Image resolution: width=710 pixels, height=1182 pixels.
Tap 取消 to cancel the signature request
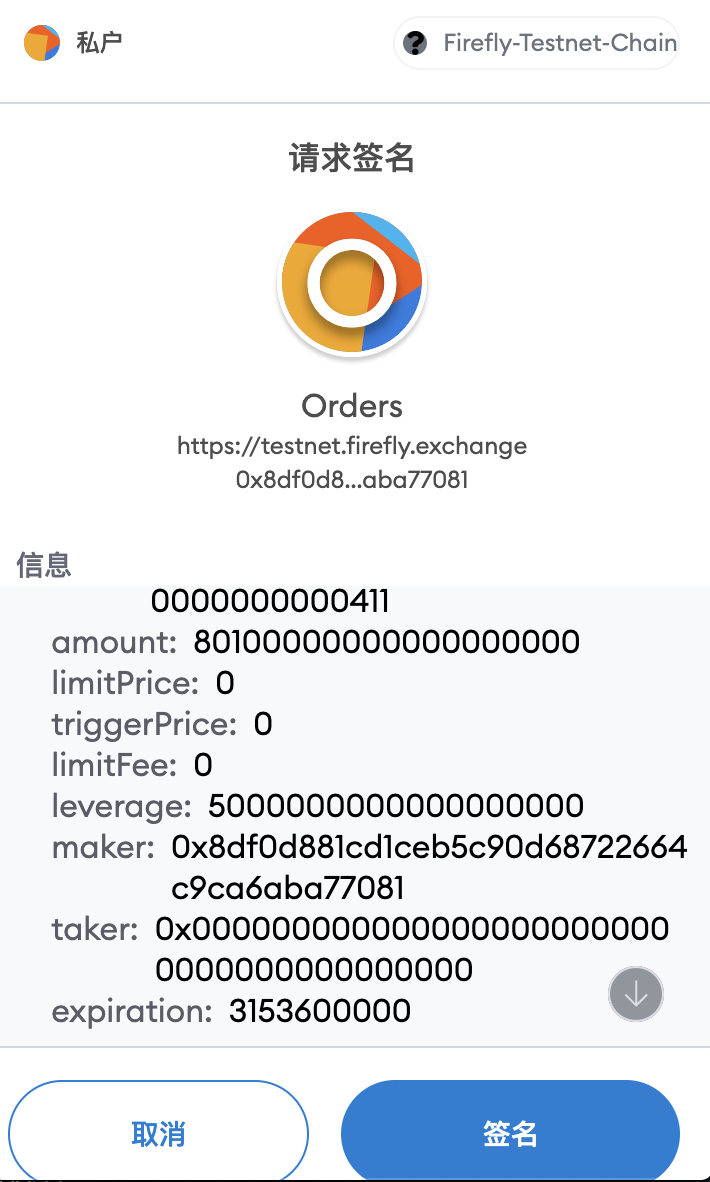158,1133
